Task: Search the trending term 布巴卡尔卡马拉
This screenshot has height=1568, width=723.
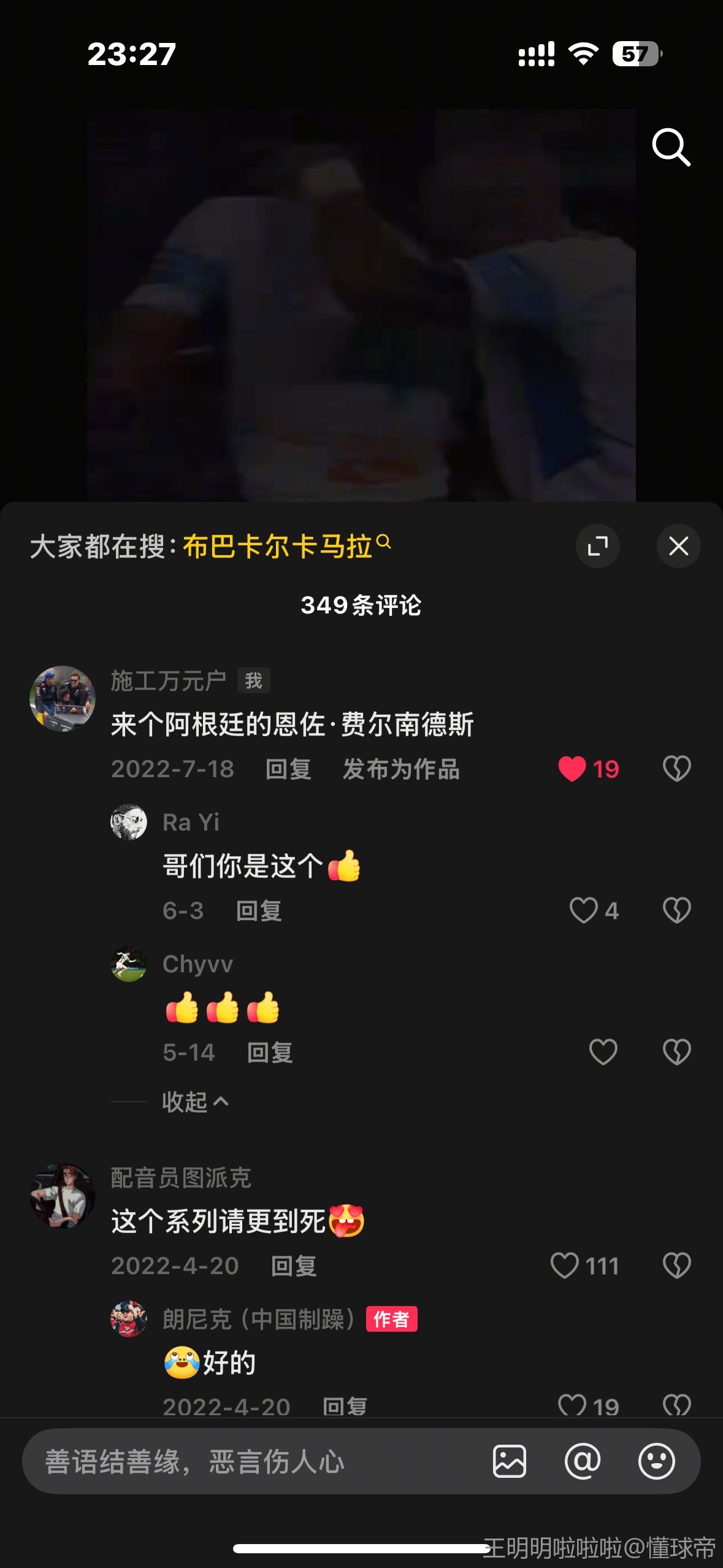Action: [278, 546]
